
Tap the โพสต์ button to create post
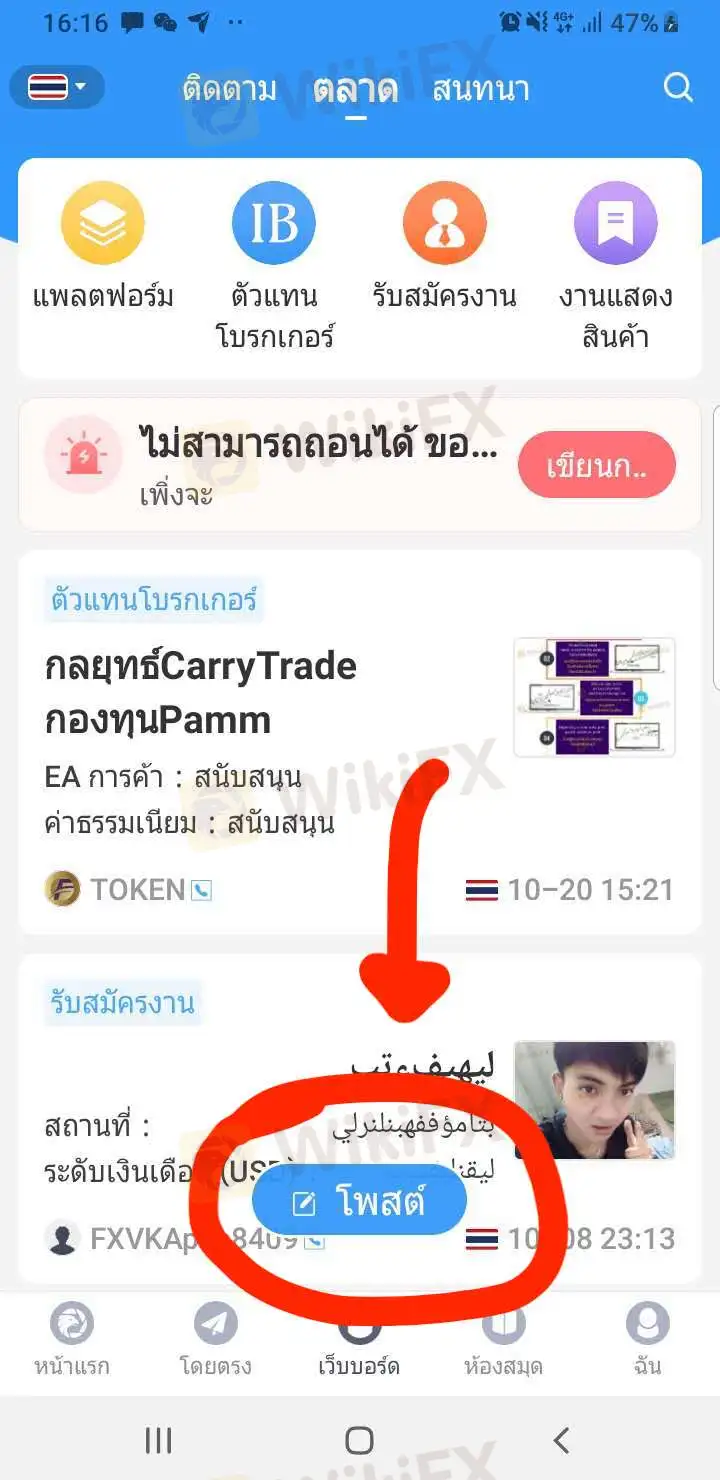click(x=359, y=1200)
